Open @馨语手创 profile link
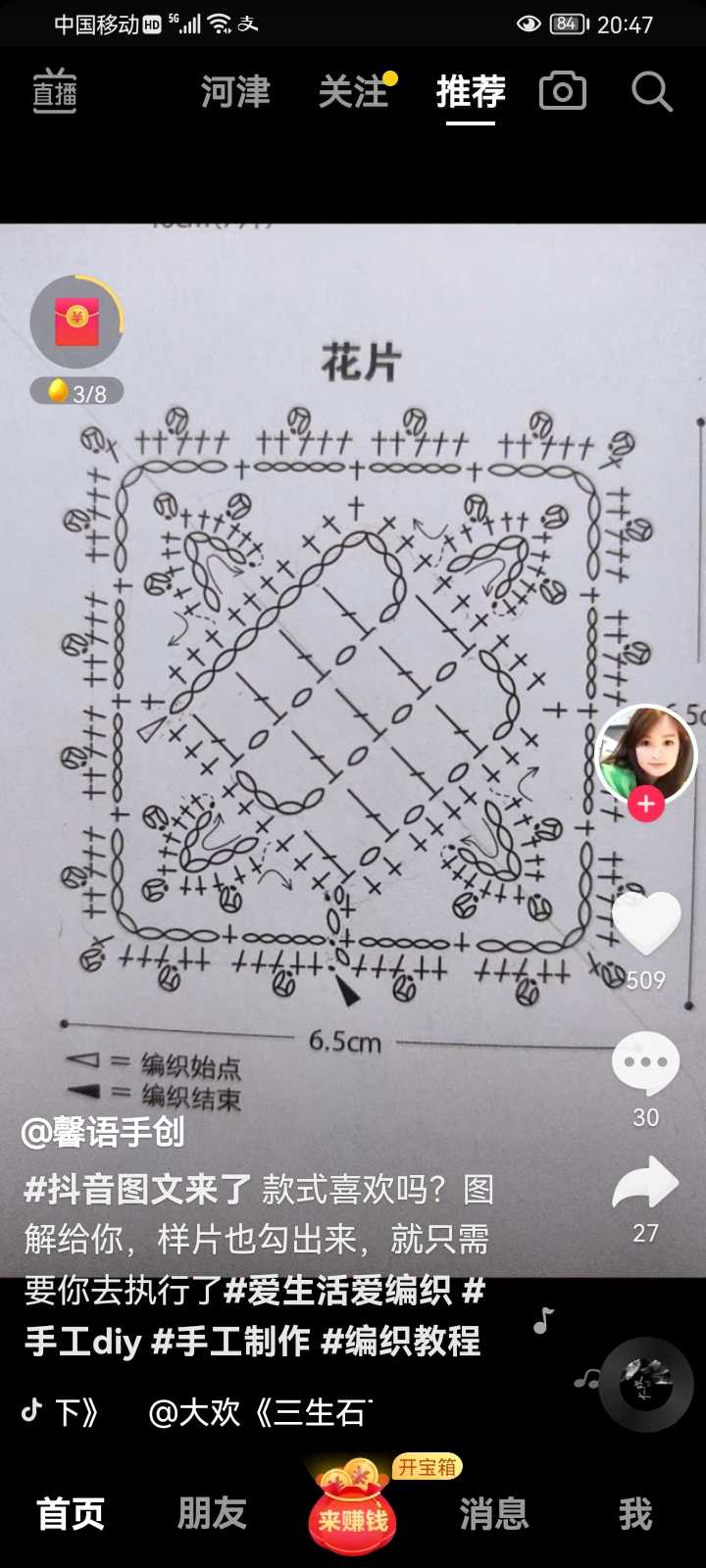The width and height of the screenshot is (706, 1568). [x=103, y=1132]
